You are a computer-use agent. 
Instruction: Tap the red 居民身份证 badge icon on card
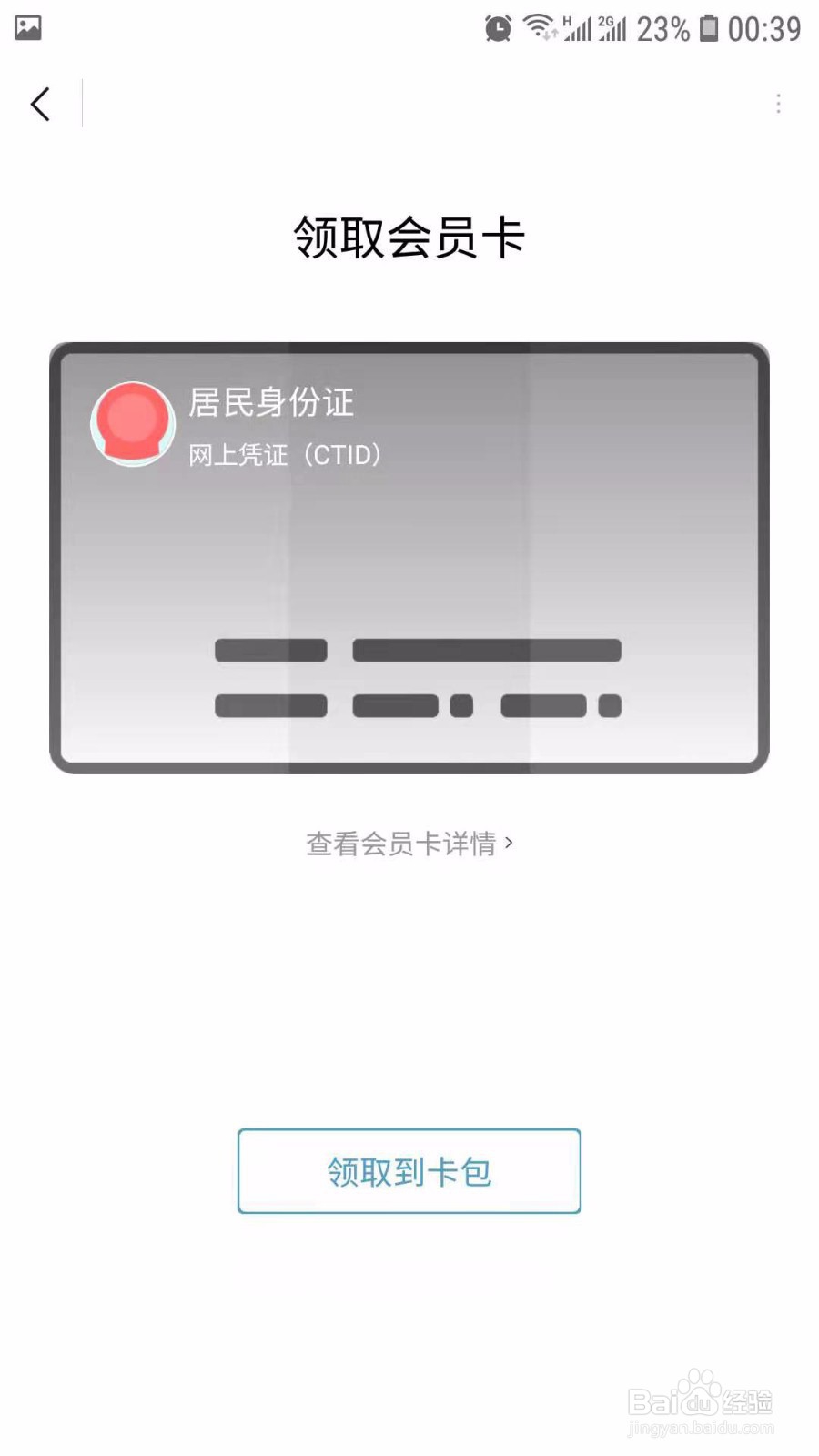click(132, 423)
